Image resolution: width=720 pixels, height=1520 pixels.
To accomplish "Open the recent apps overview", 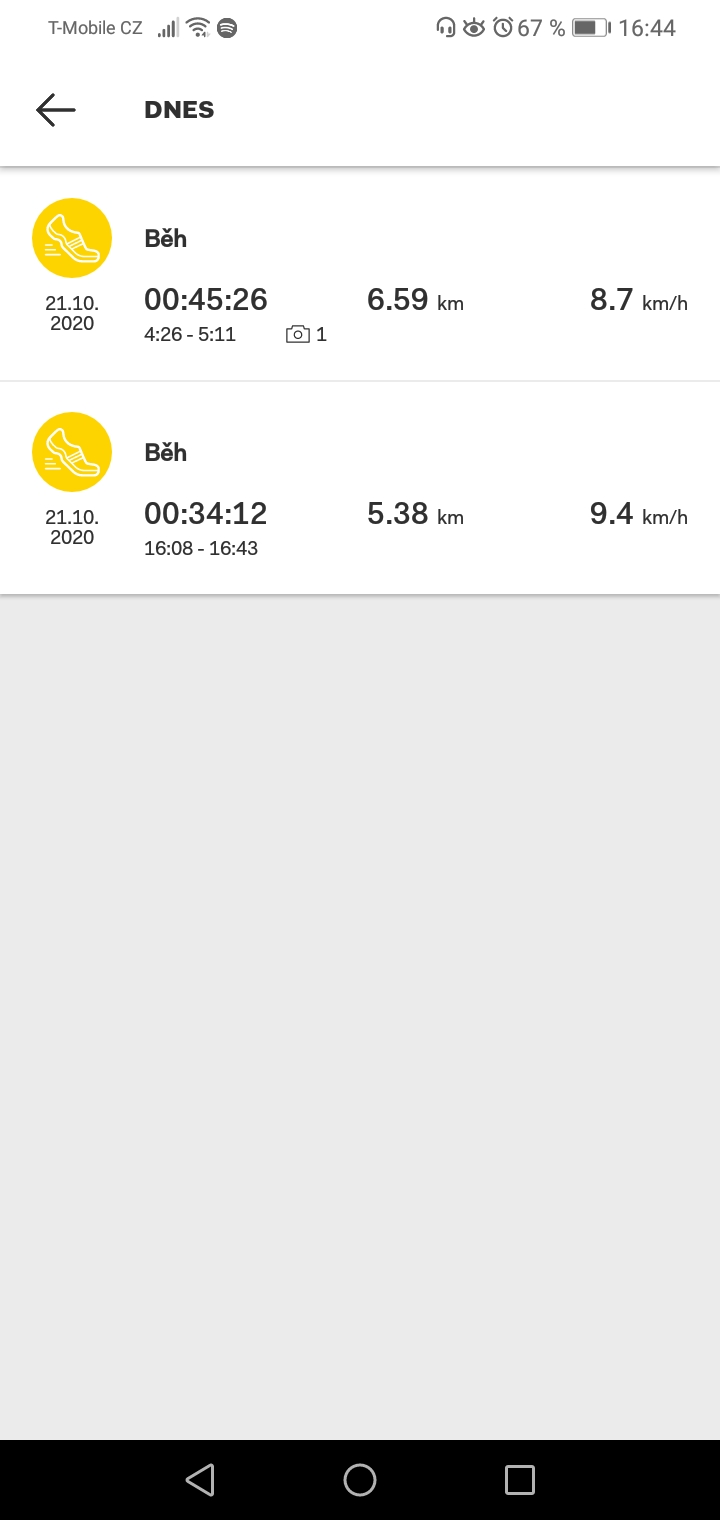I will [520, 1480].
